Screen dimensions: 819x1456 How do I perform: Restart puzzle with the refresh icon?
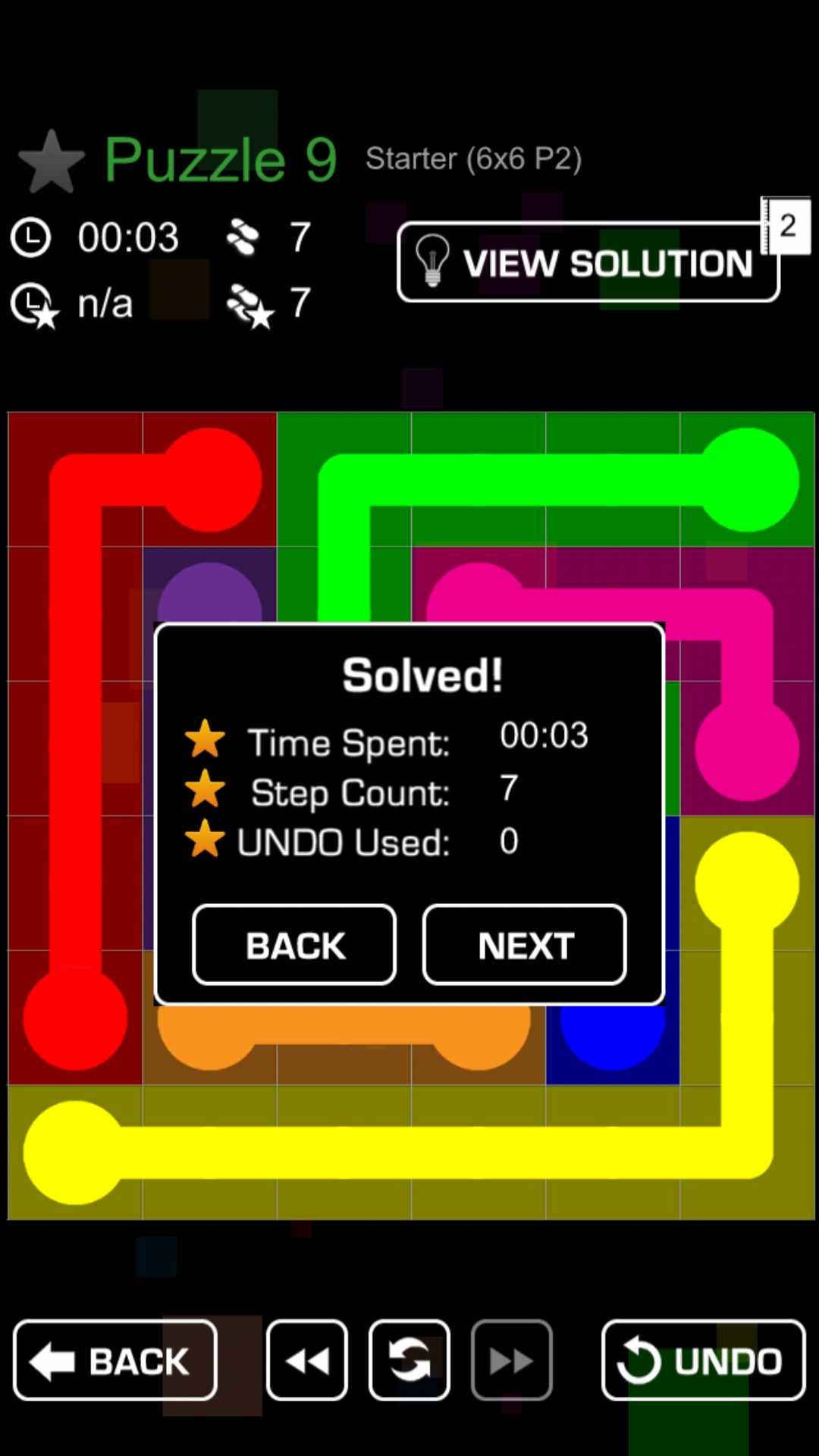pyautogui.click(x=409, y=1360)
